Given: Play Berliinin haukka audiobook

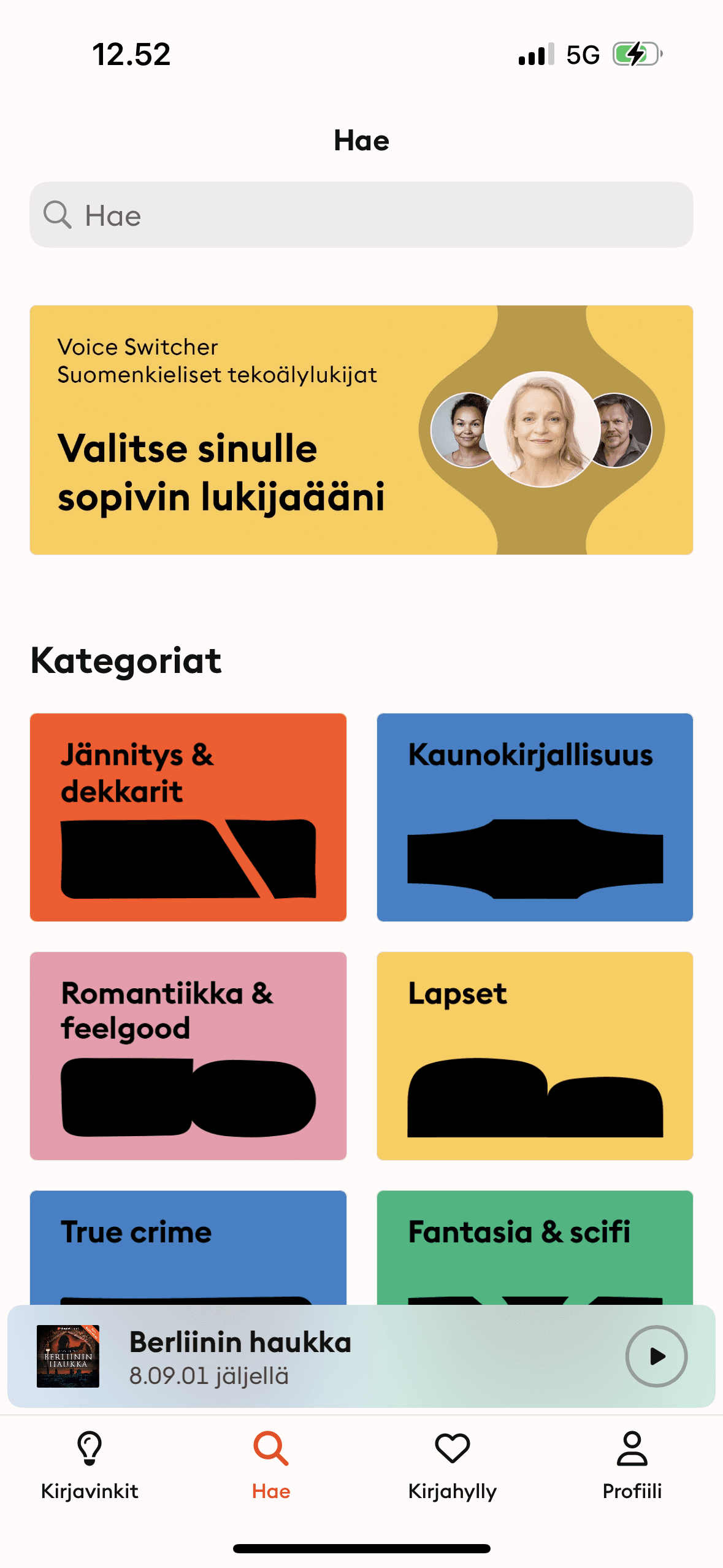Looking at the screenshot, I should point(656,1356).
